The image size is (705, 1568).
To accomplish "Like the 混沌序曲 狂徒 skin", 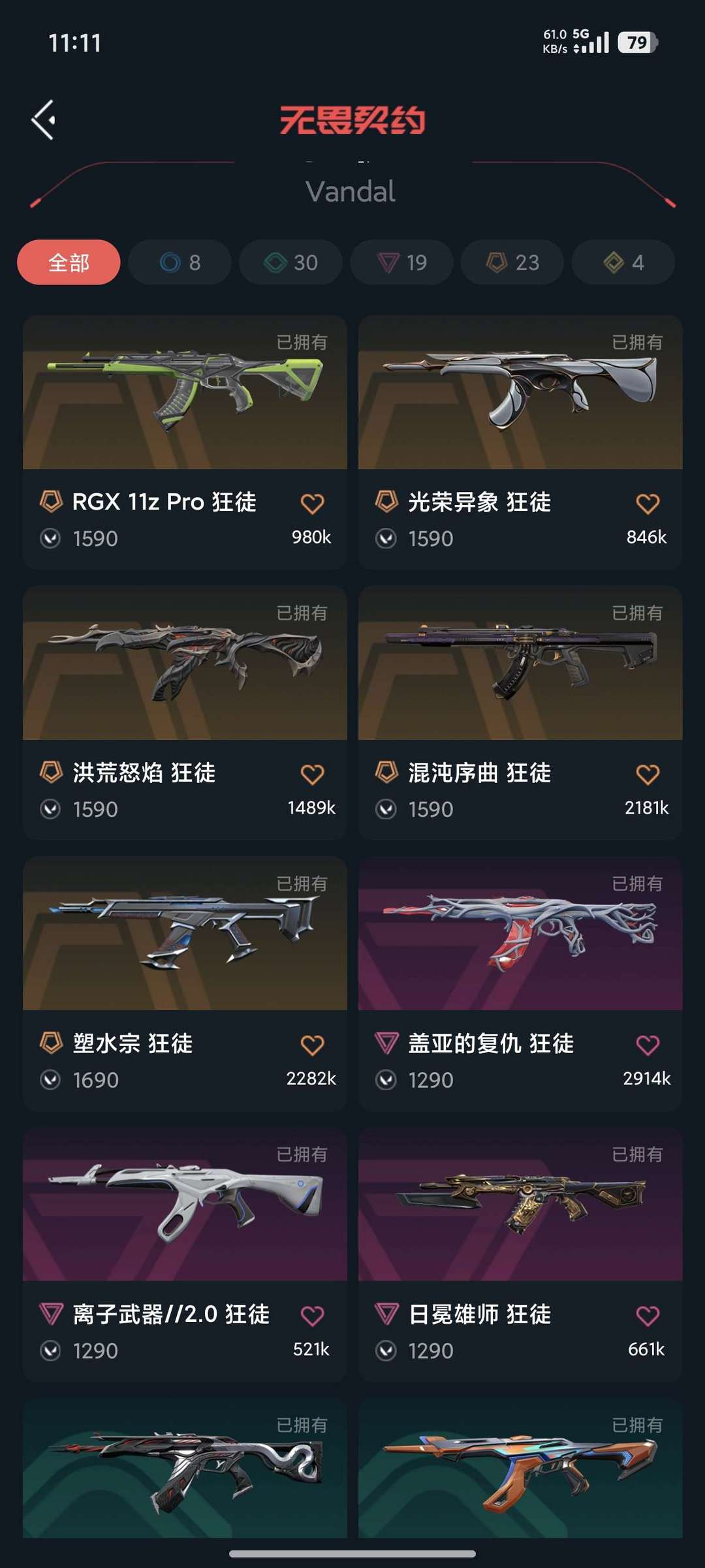I will click(648, 775).
